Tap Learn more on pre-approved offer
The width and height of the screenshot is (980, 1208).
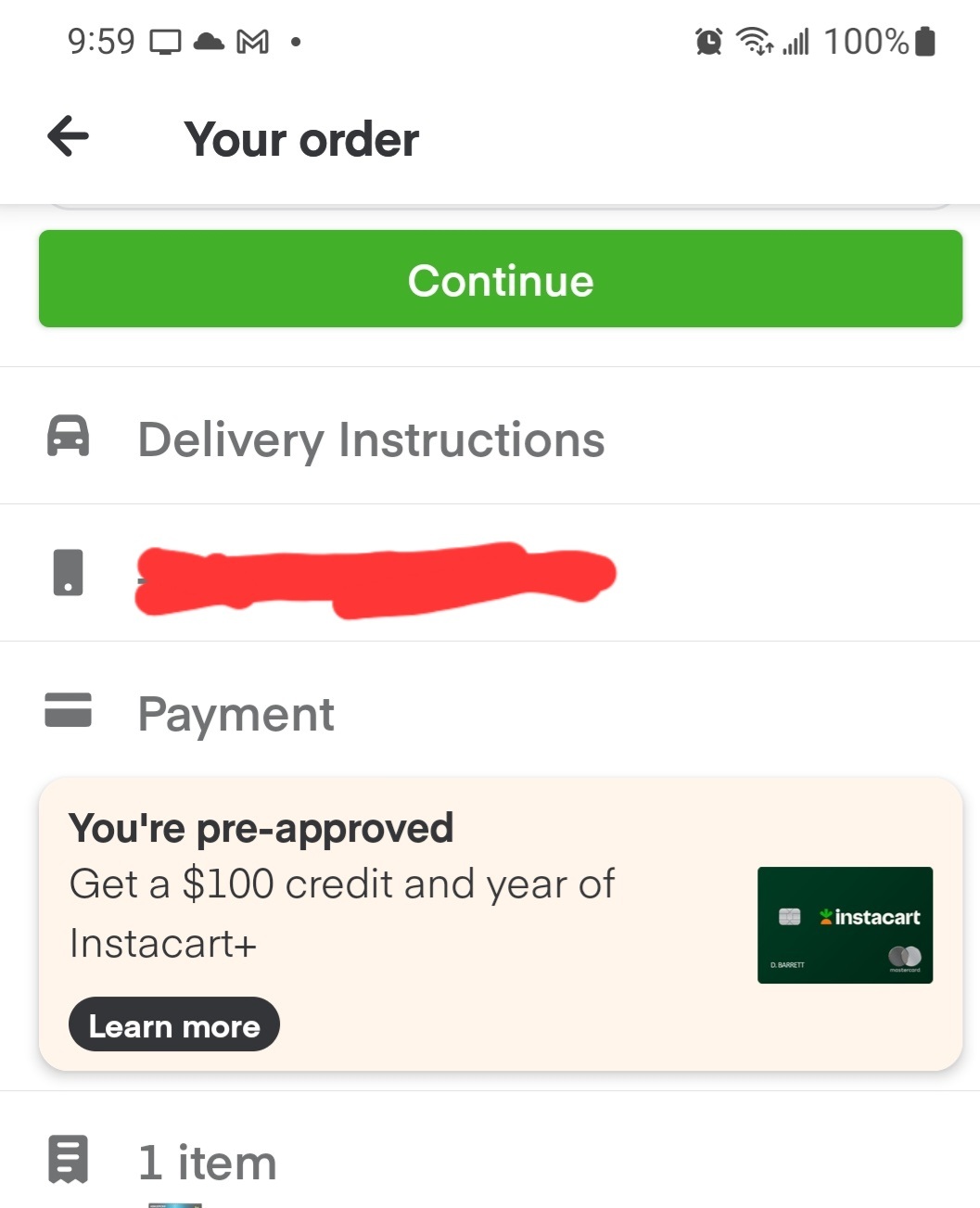[x=174, y=1025]
